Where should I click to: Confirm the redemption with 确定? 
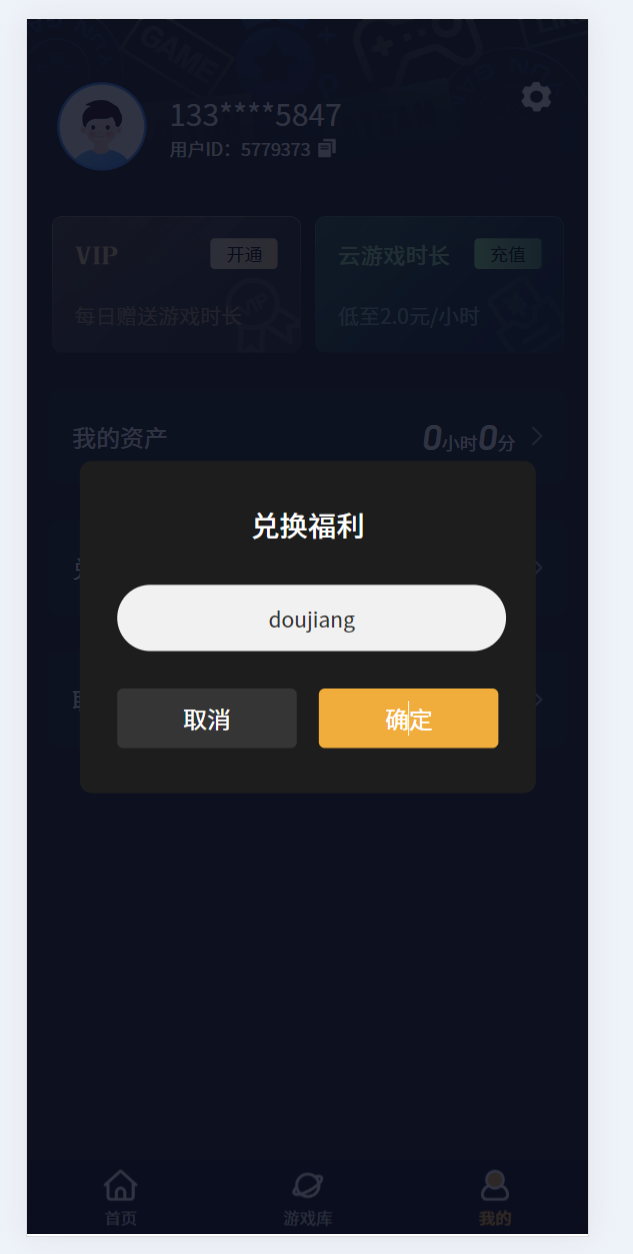tap(408, 718)
